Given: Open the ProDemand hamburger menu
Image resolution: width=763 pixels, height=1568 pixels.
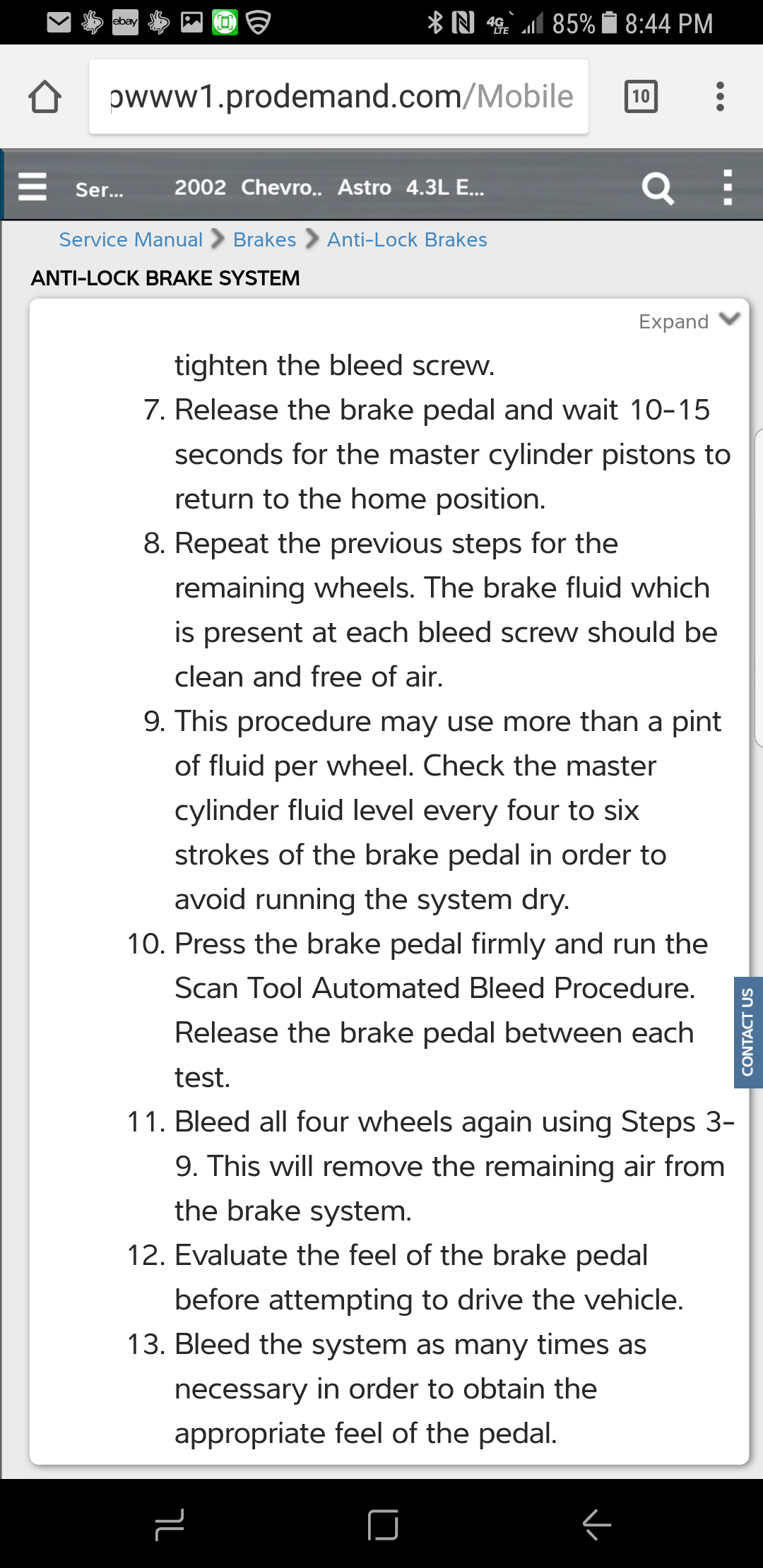Looking at the screenshot, I should (x=32, y=187).
